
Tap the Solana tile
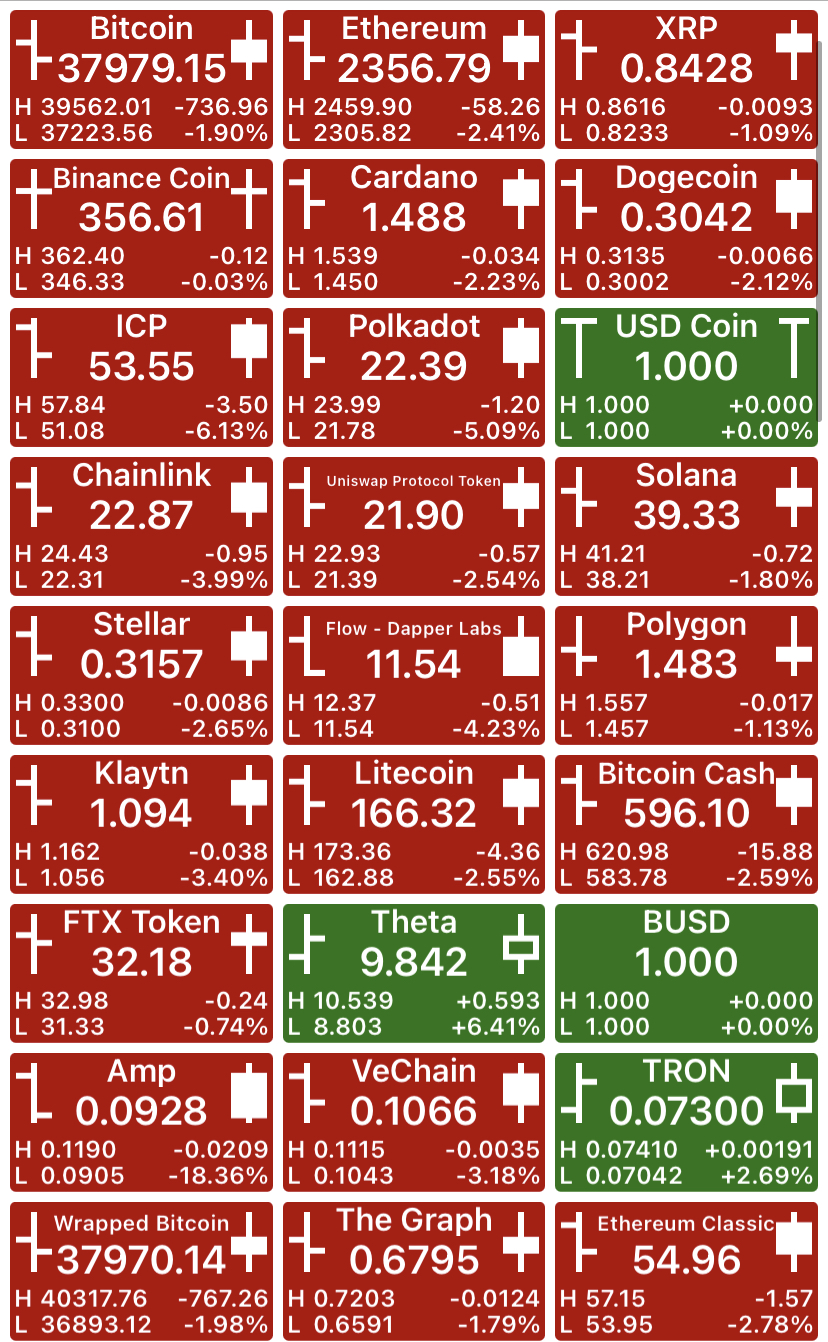686,527
